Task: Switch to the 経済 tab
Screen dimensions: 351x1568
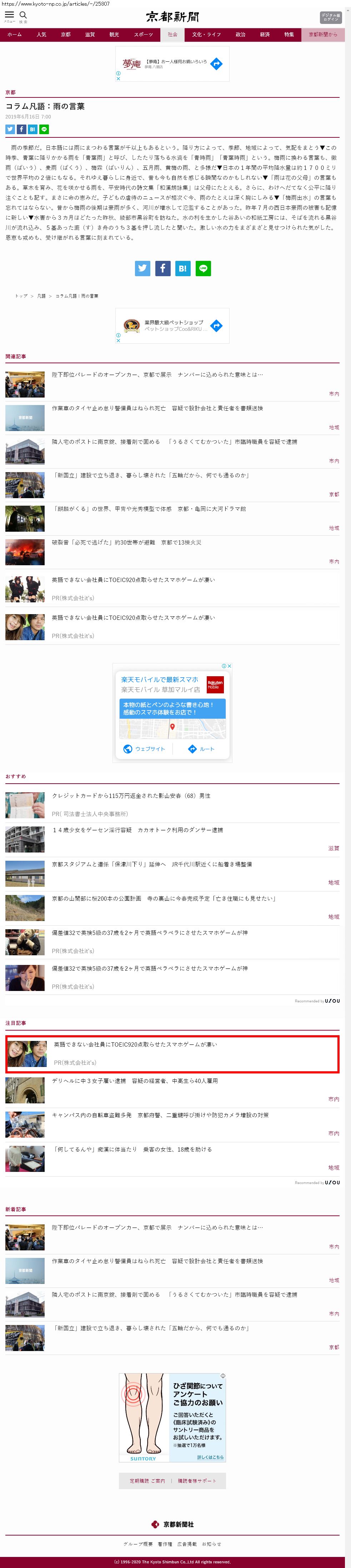Action: (x=265, y=35)
